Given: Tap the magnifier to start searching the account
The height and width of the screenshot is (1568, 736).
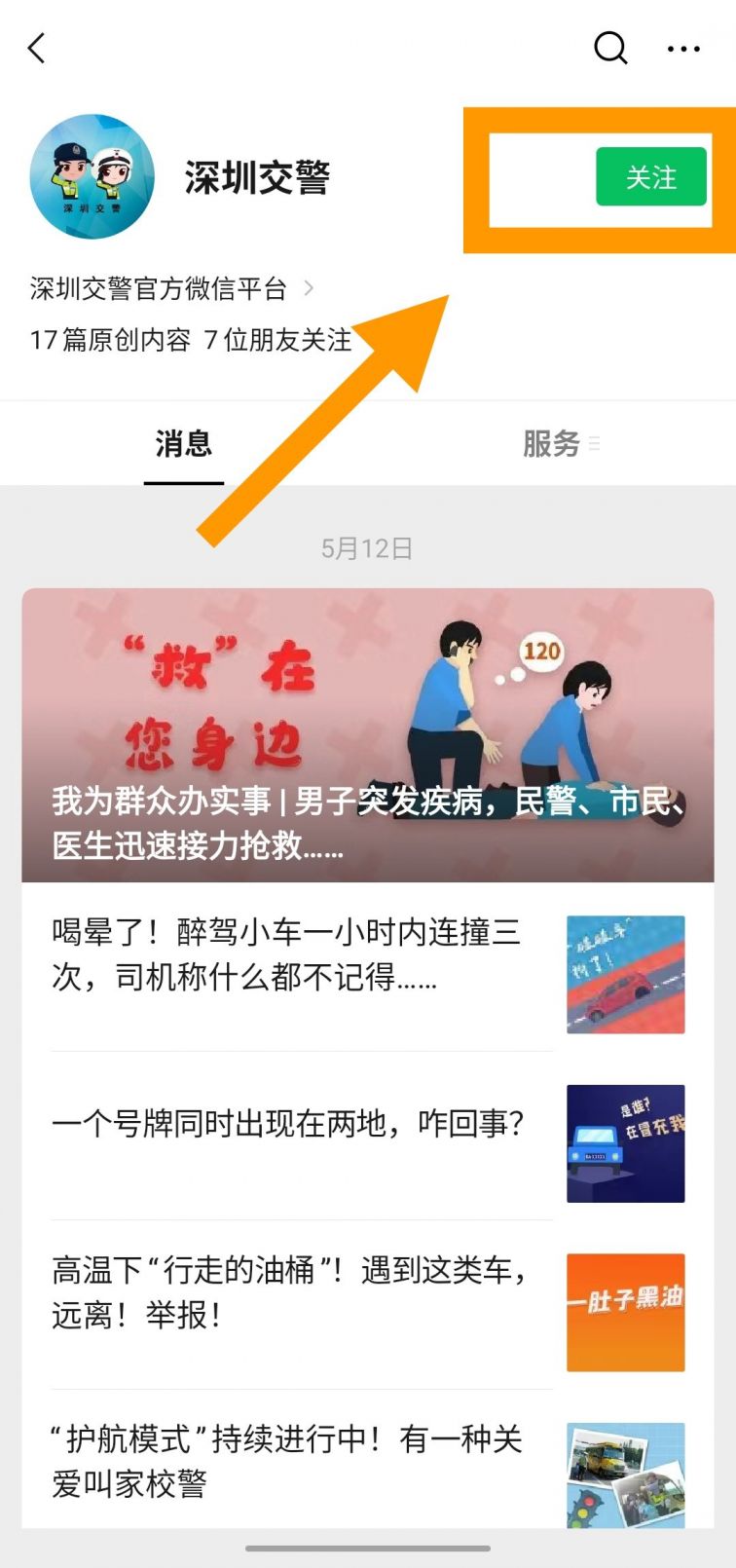Looking at the screenshot, I should pyautogui.click(x=609, y=48).
